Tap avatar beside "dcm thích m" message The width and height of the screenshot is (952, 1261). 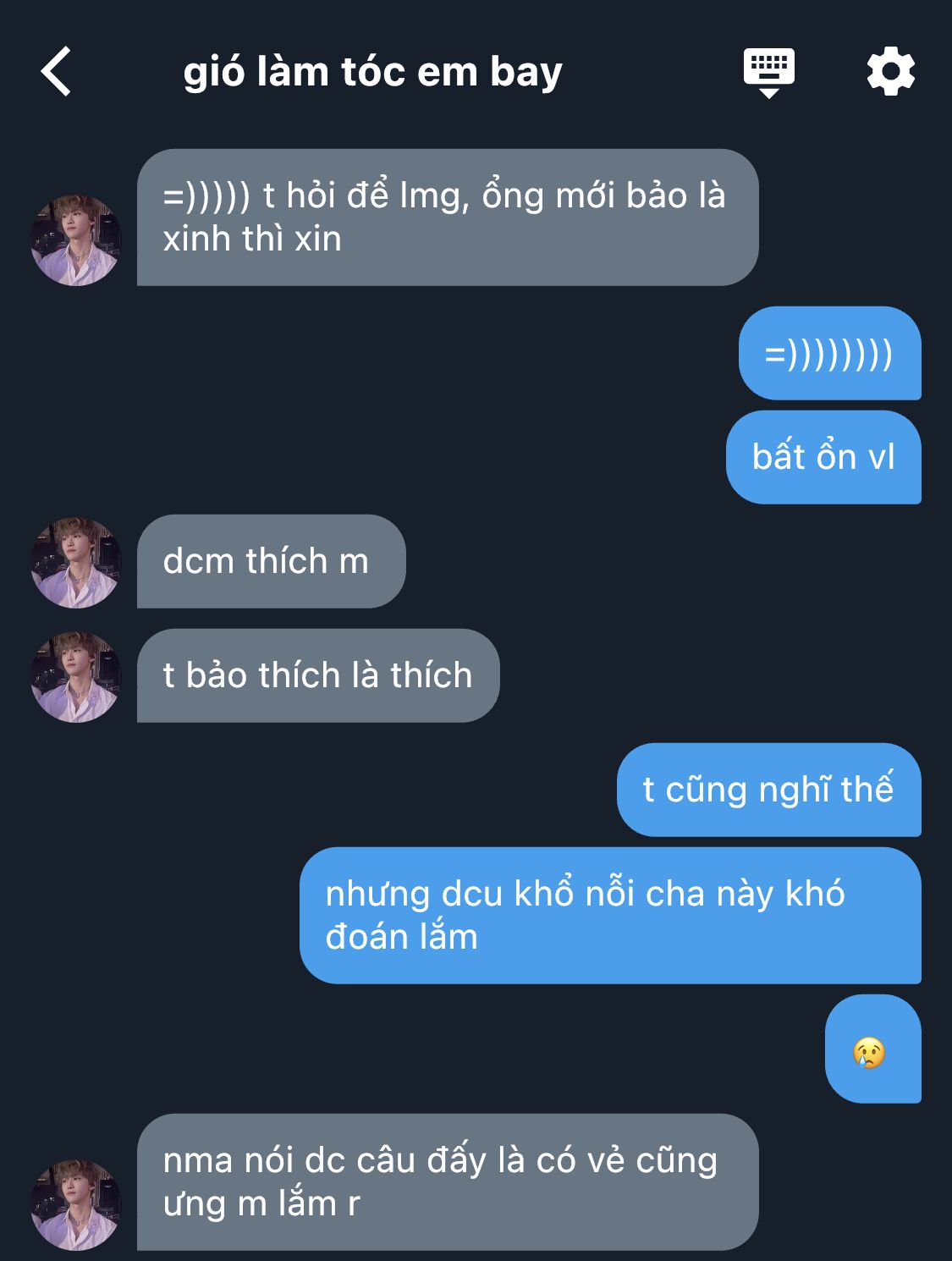76,563
